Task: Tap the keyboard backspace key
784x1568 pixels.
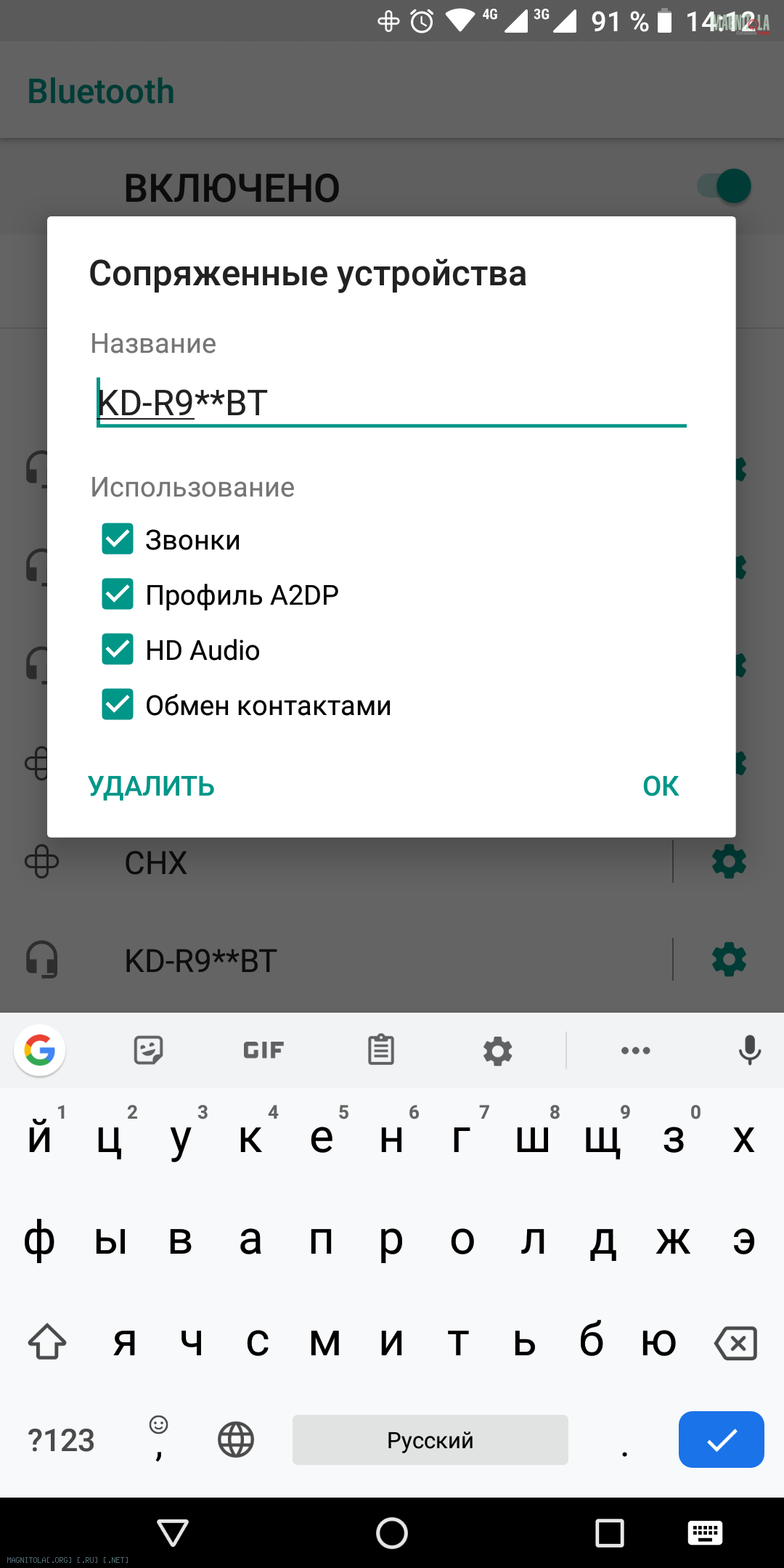Action: tap(737, 1343)
